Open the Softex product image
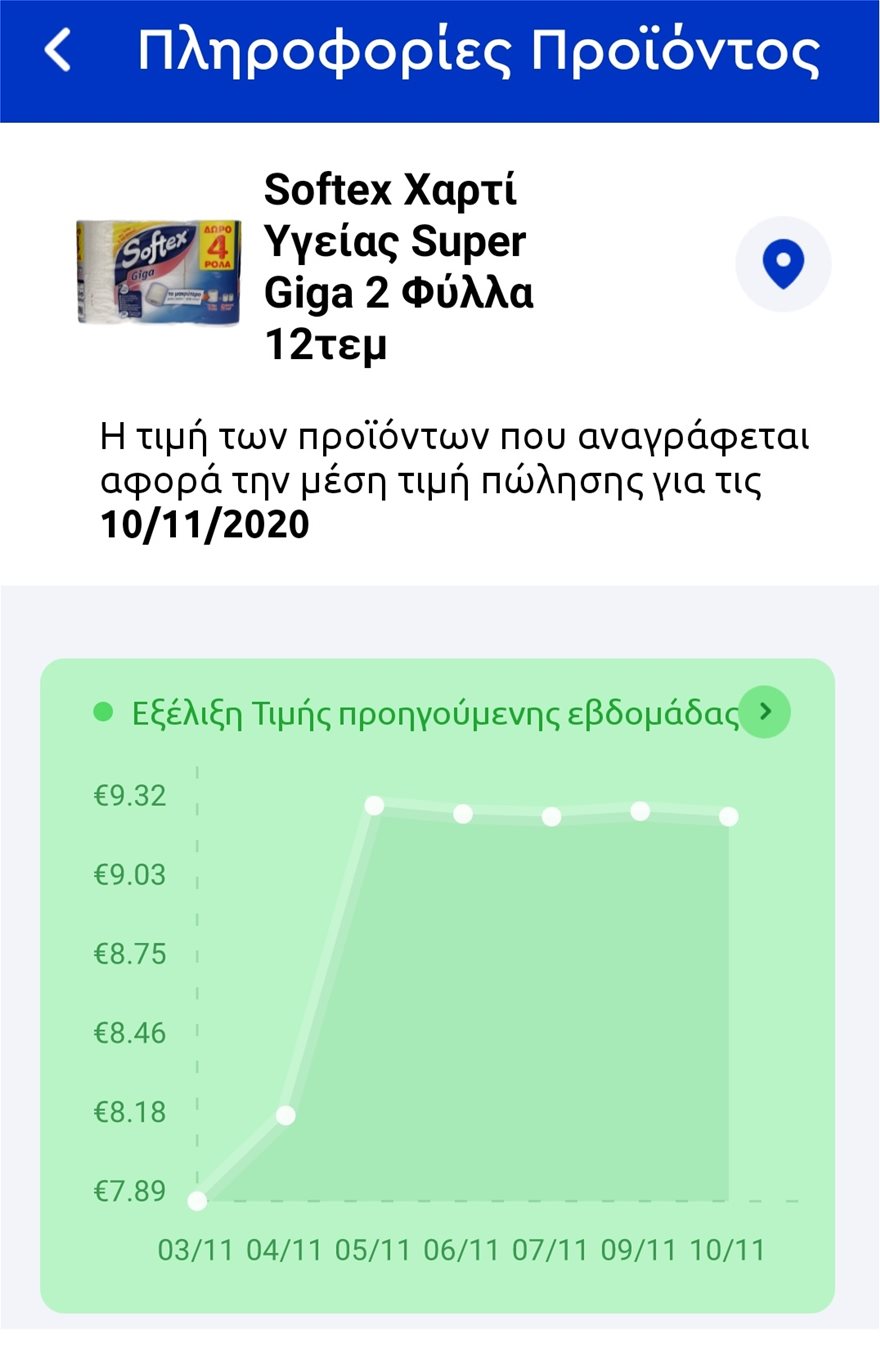 pos(159,271)
